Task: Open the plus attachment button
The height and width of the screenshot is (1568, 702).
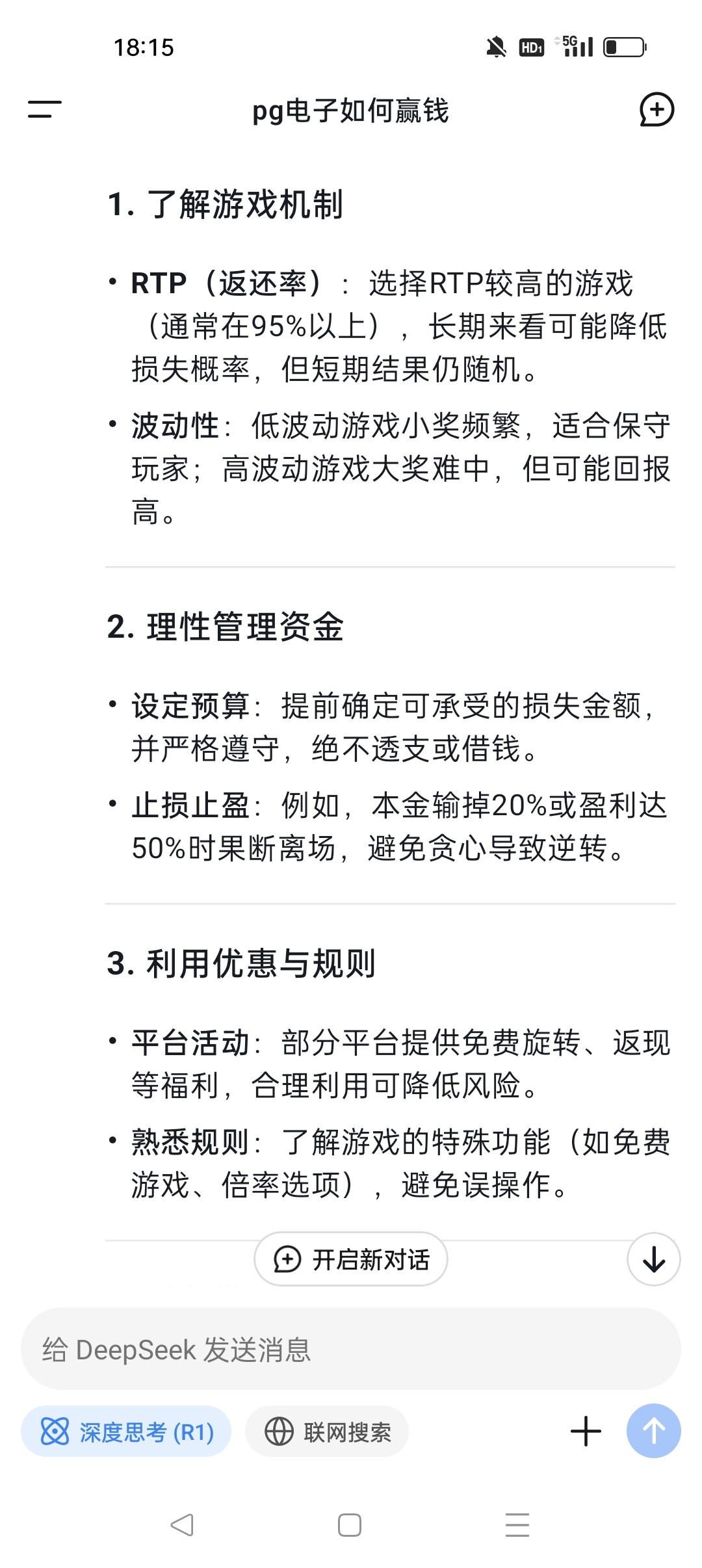Action: pyautogui.click(x=586, y=1431)
